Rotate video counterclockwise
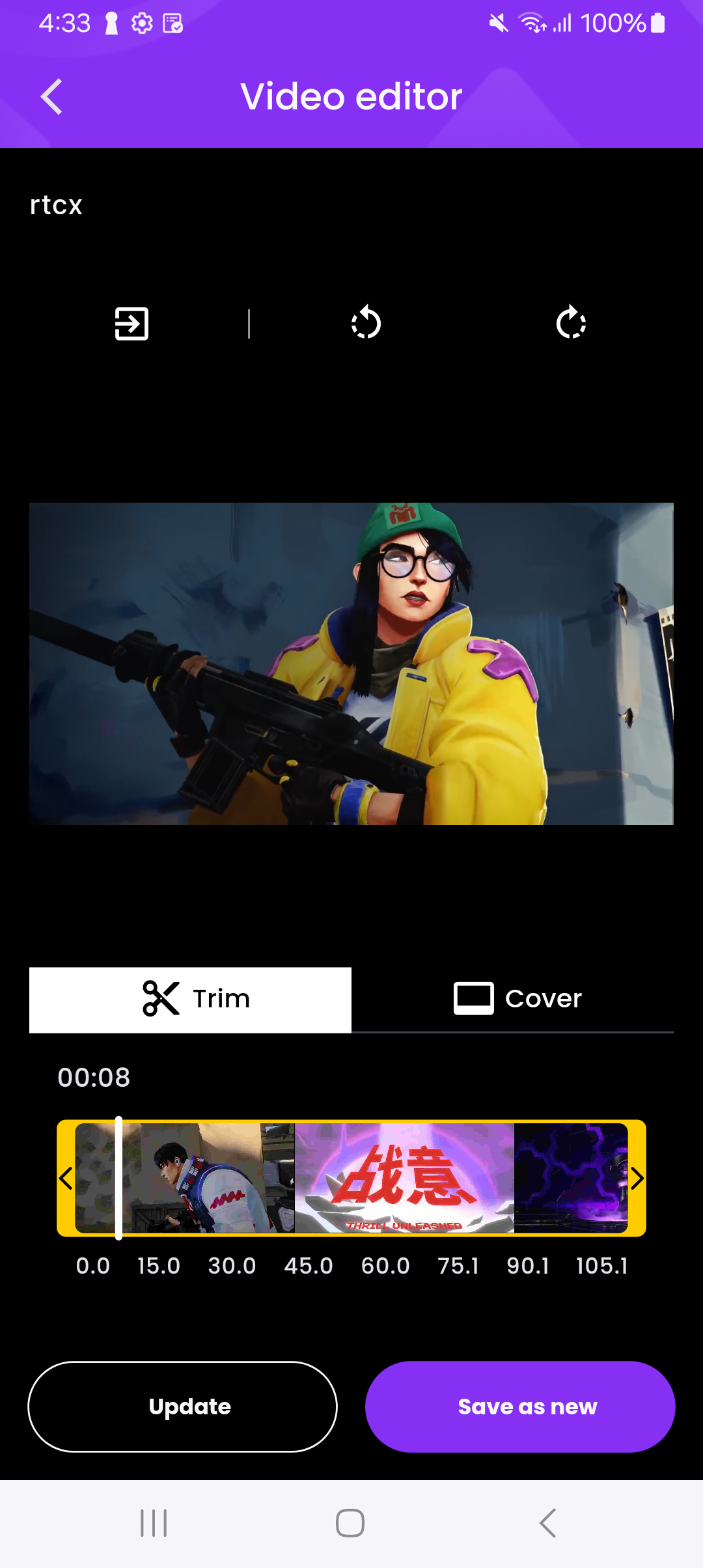 (x=366, y=323)
